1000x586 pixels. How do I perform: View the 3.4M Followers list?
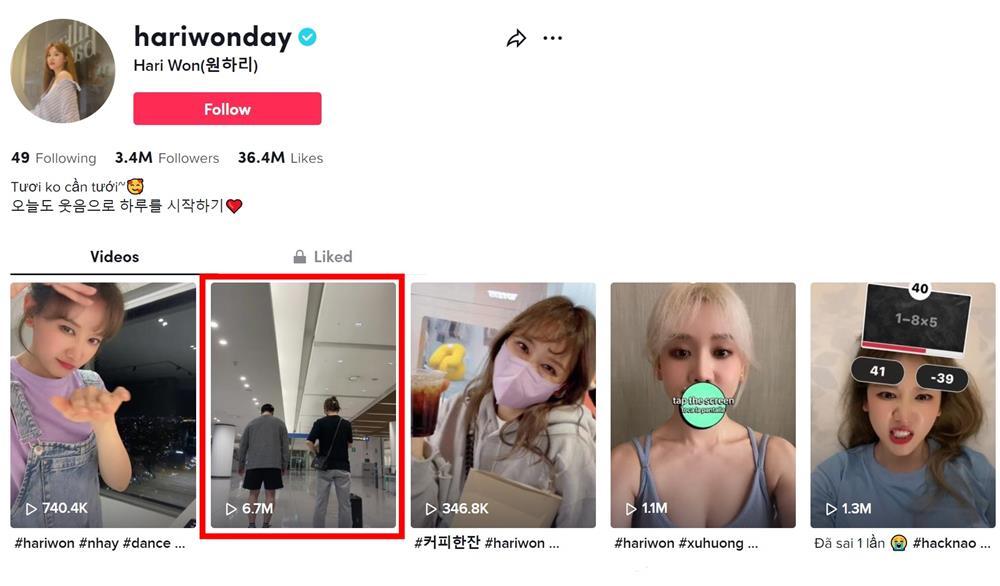[x=166, y=158]
